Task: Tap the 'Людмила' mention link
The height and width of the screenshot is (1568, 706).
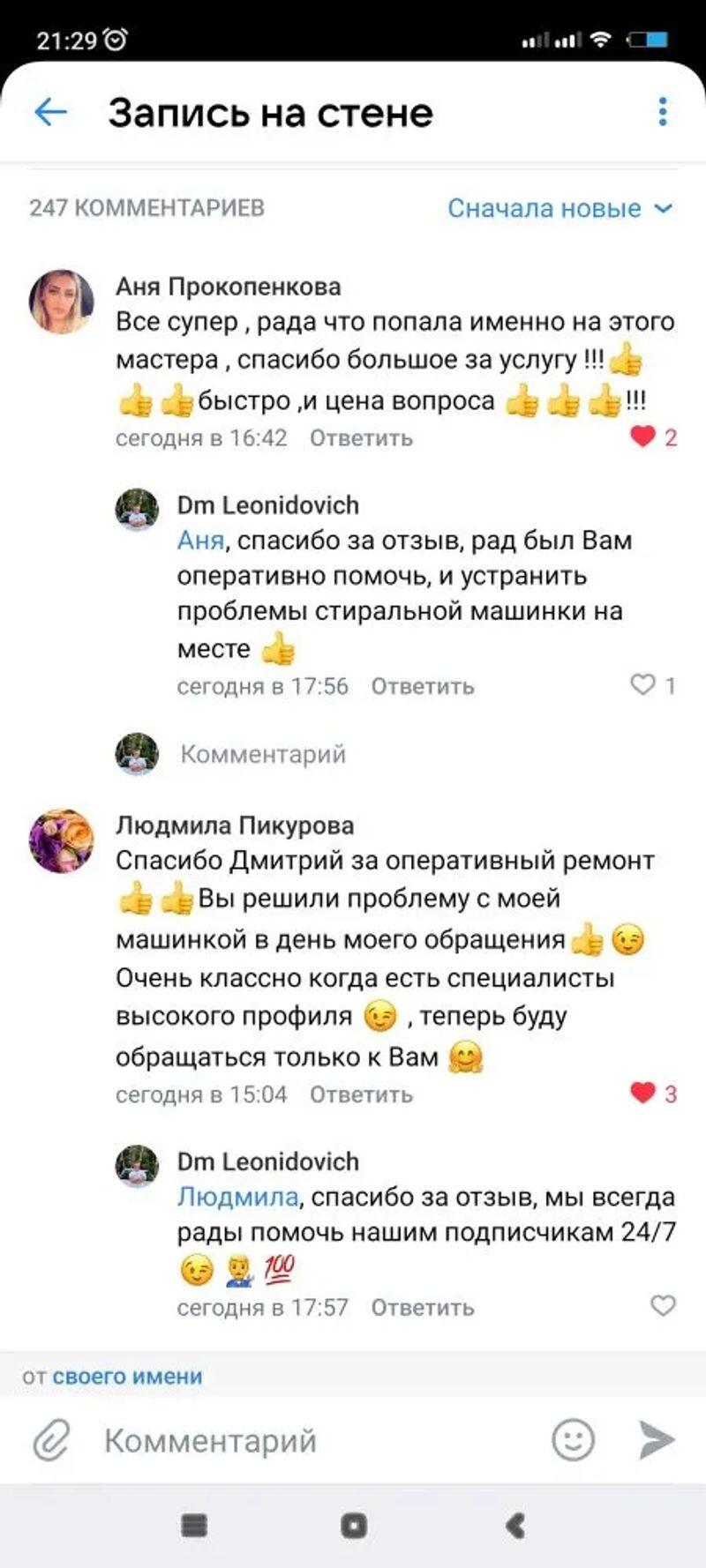Action: pos(237,1197)
